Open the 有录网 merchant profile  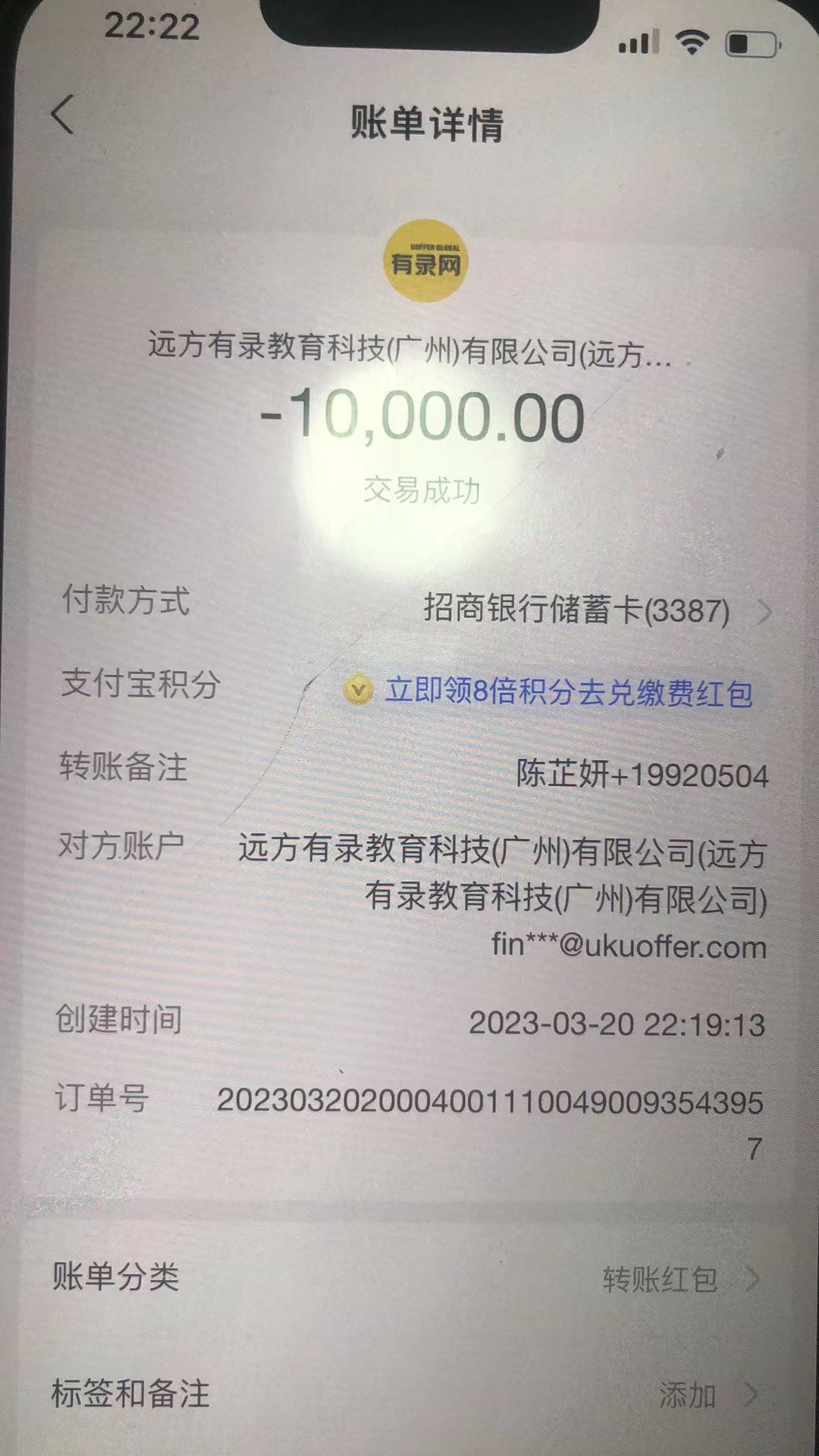click(x=424, y=262)
